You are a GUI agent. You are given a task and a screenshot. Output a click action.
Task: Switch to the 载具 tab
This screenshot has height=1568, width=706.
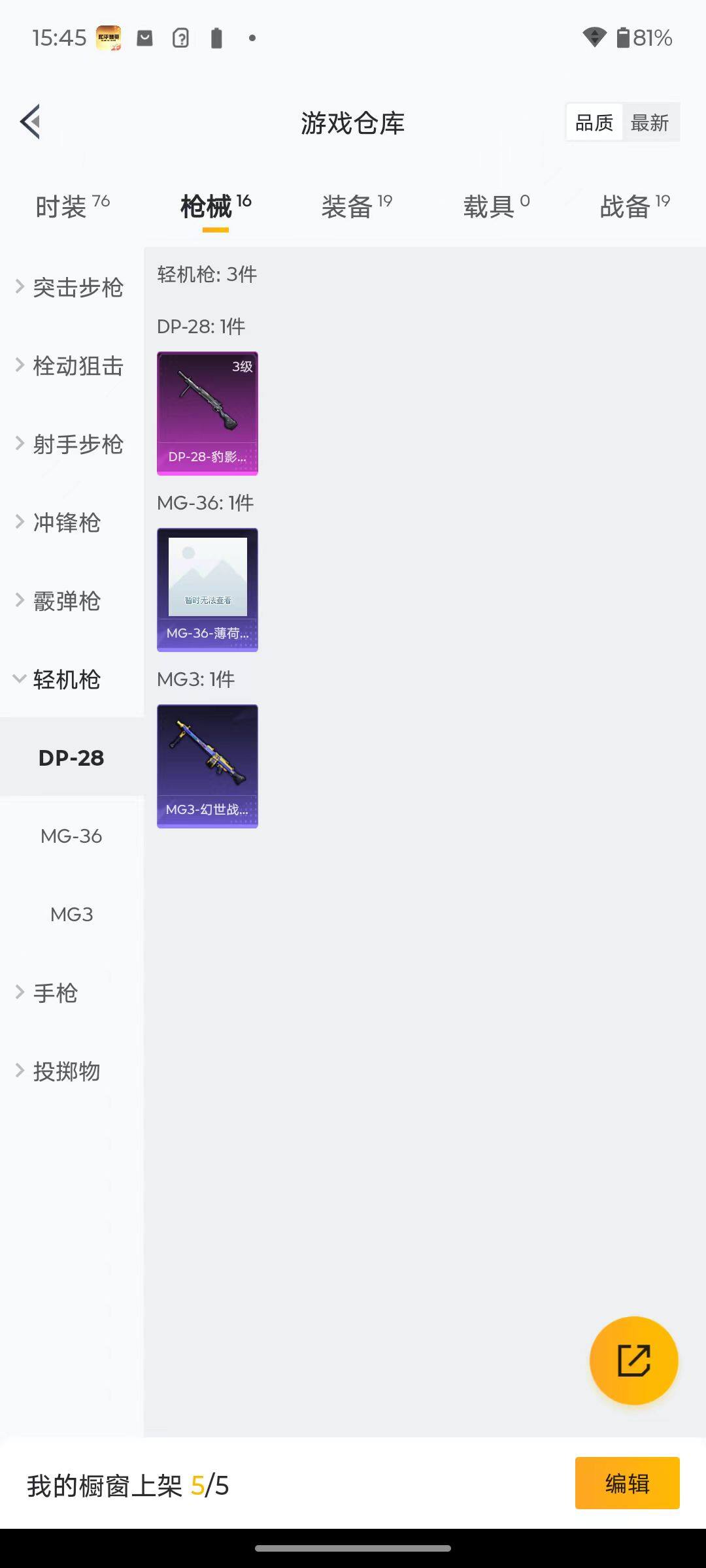tap(496, 206)
